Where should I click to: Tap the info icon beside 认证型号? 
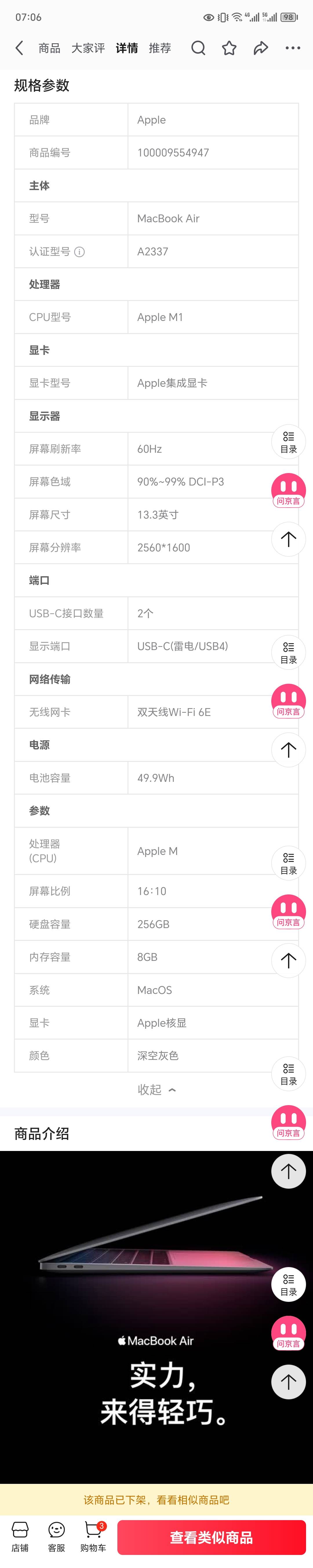tap(80, 251)
